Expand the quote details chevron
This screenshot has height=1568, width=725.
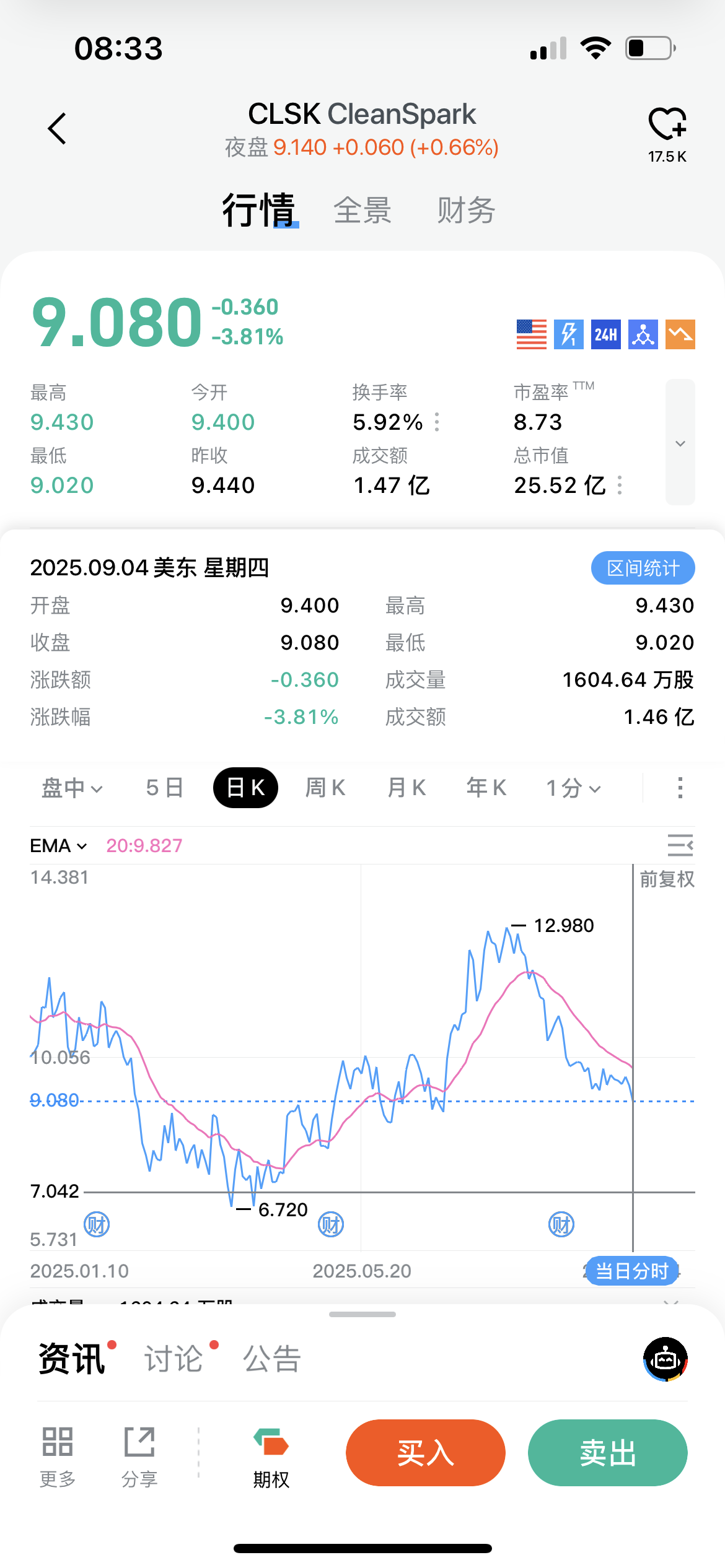click(x=680, y=442)
